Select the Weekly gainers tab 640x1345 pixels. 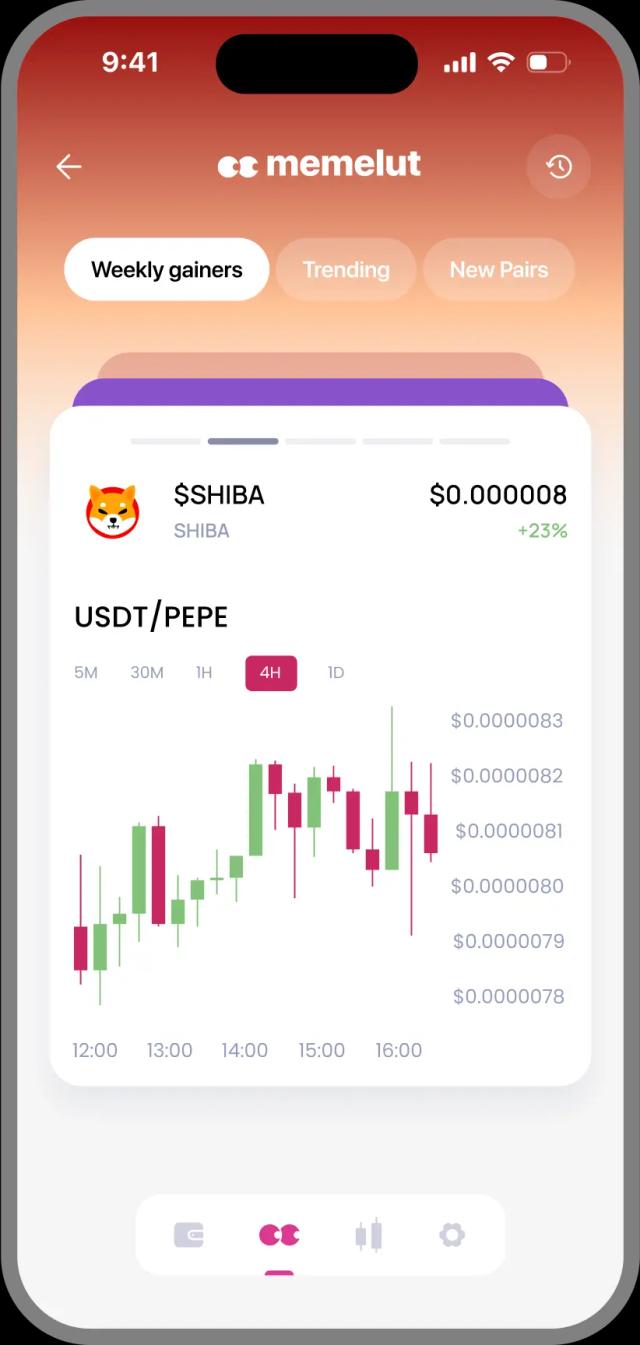tap(167, 270)
